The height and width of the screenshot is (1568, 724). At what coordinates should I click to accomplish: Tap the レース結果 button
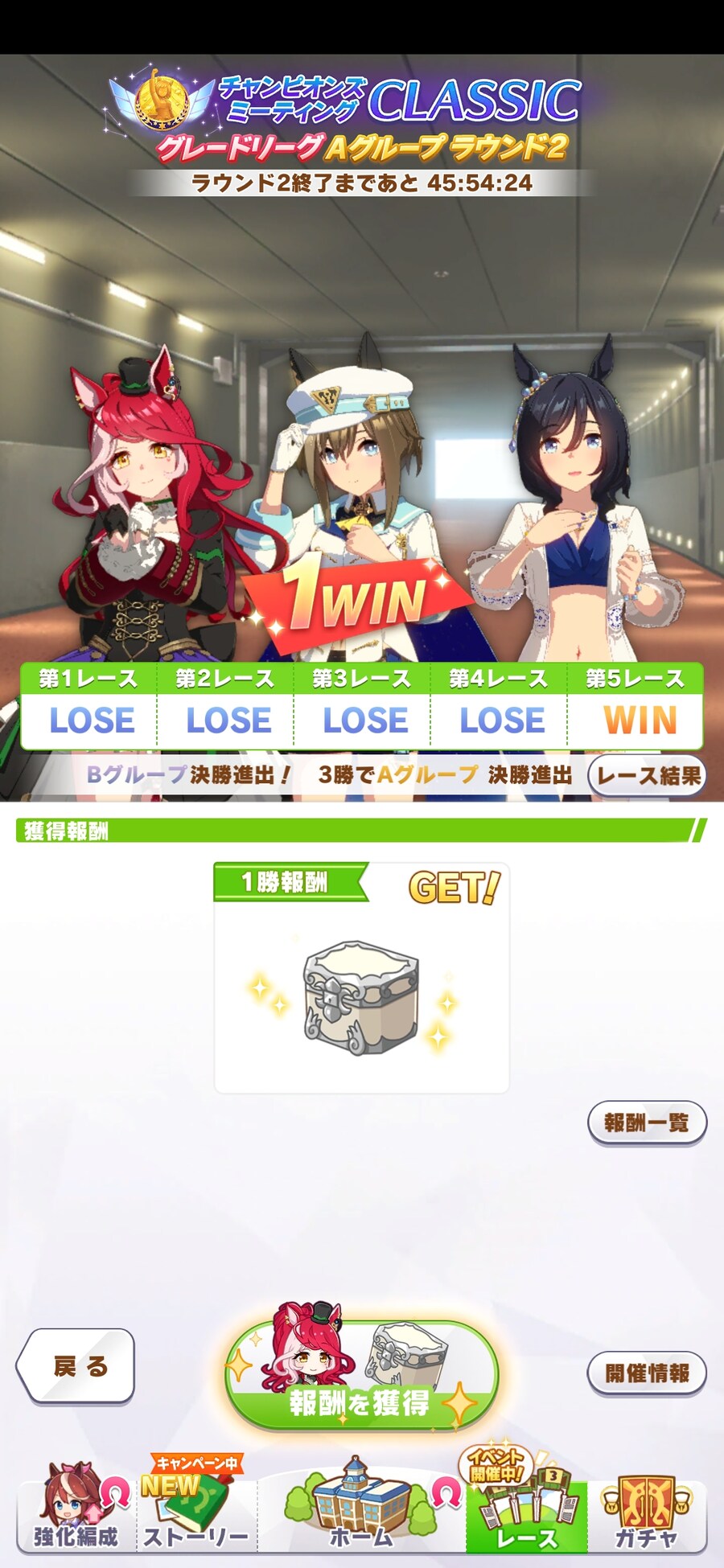[x=648, y=776]
